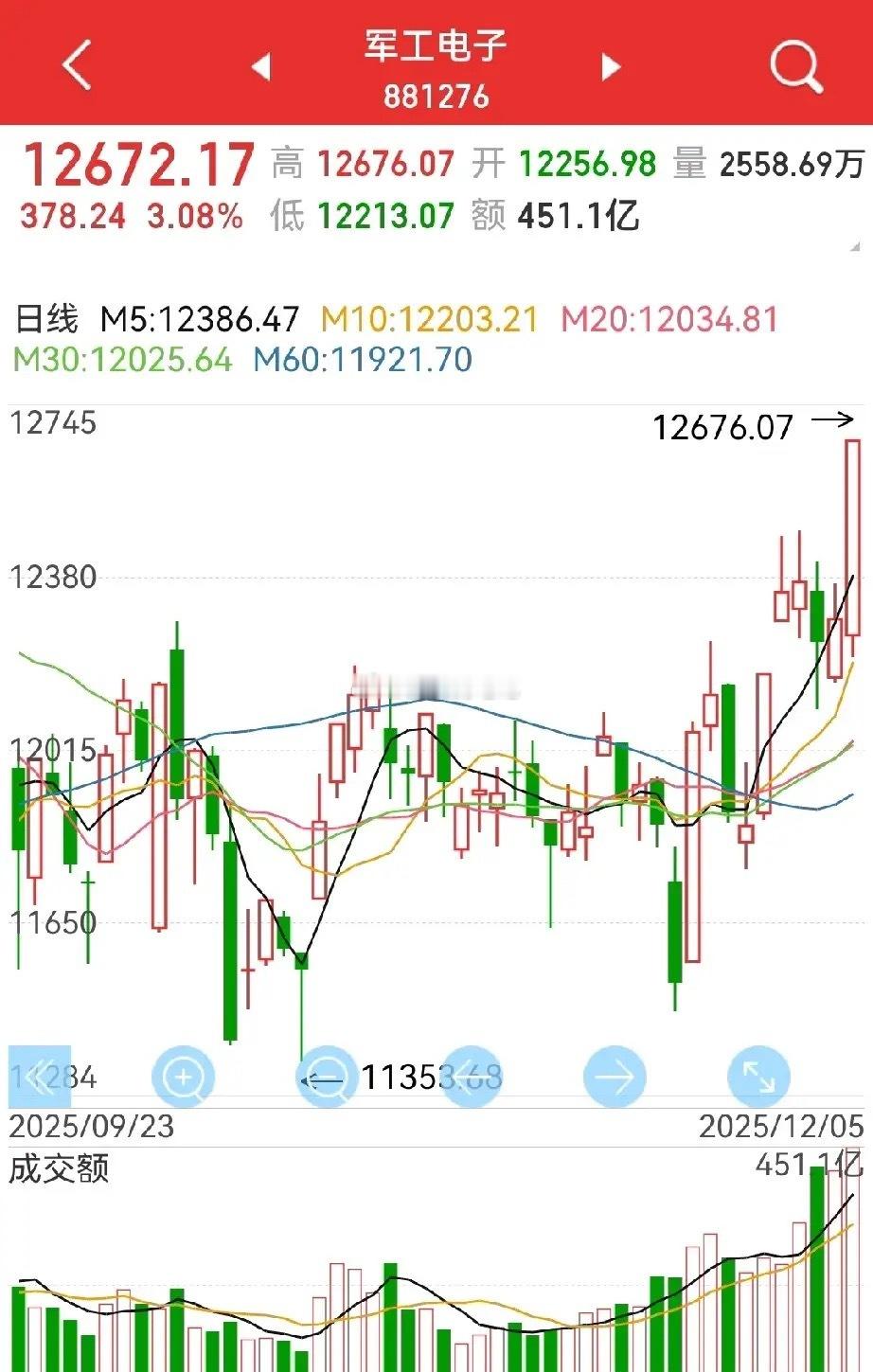The width and height of the screenshot is (873, 1372).
Task: Switch to the volume sub-chart panel
Action: pos(436,1288)
